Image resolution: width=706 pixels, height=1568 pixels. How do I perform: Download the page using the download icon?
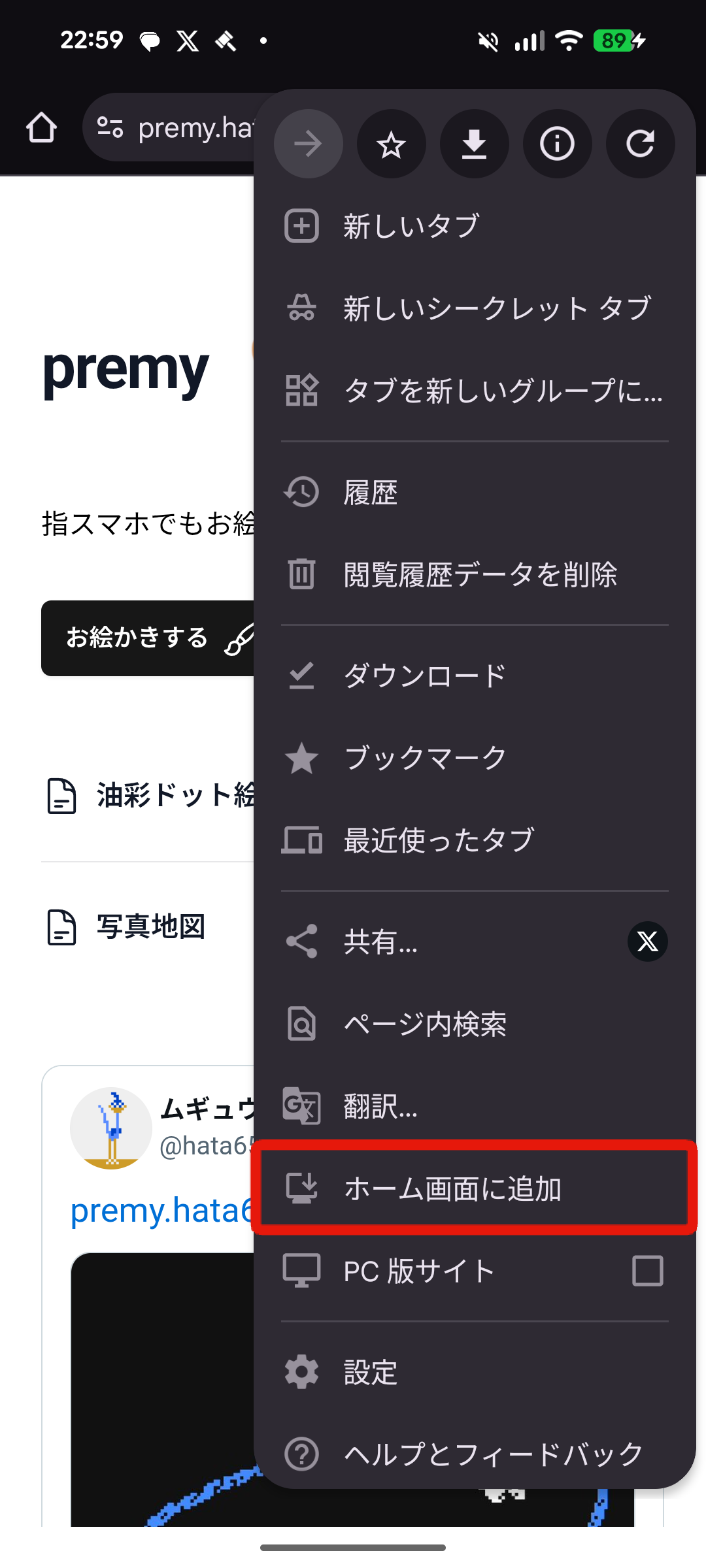pyautogui.click(x=475, y=144)
